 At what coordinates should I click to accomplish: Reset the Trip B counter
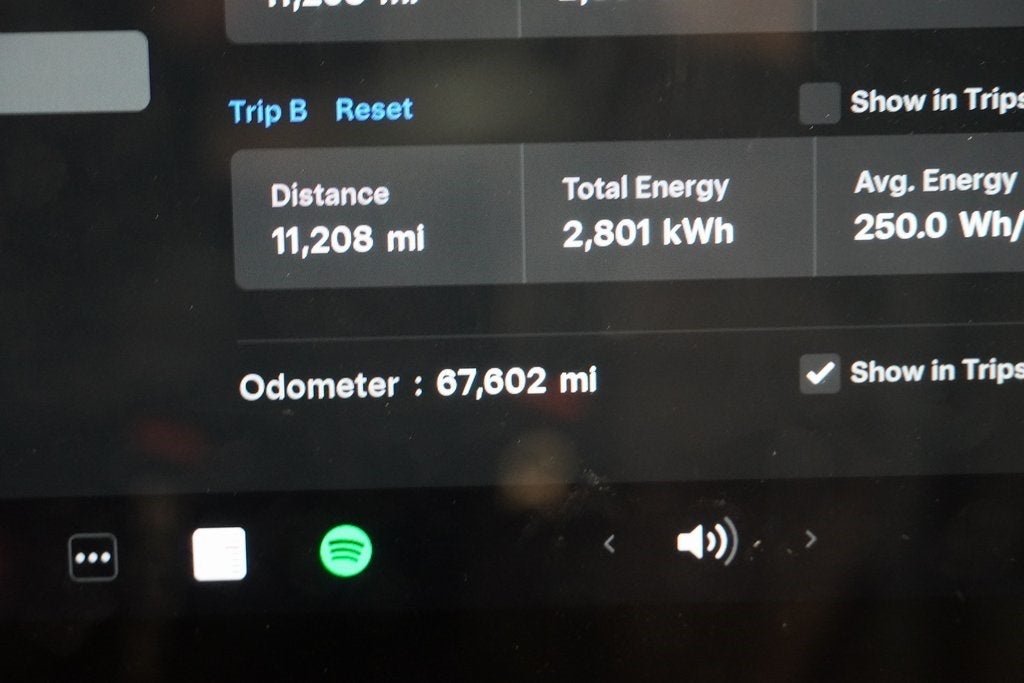tap(374, 109)
